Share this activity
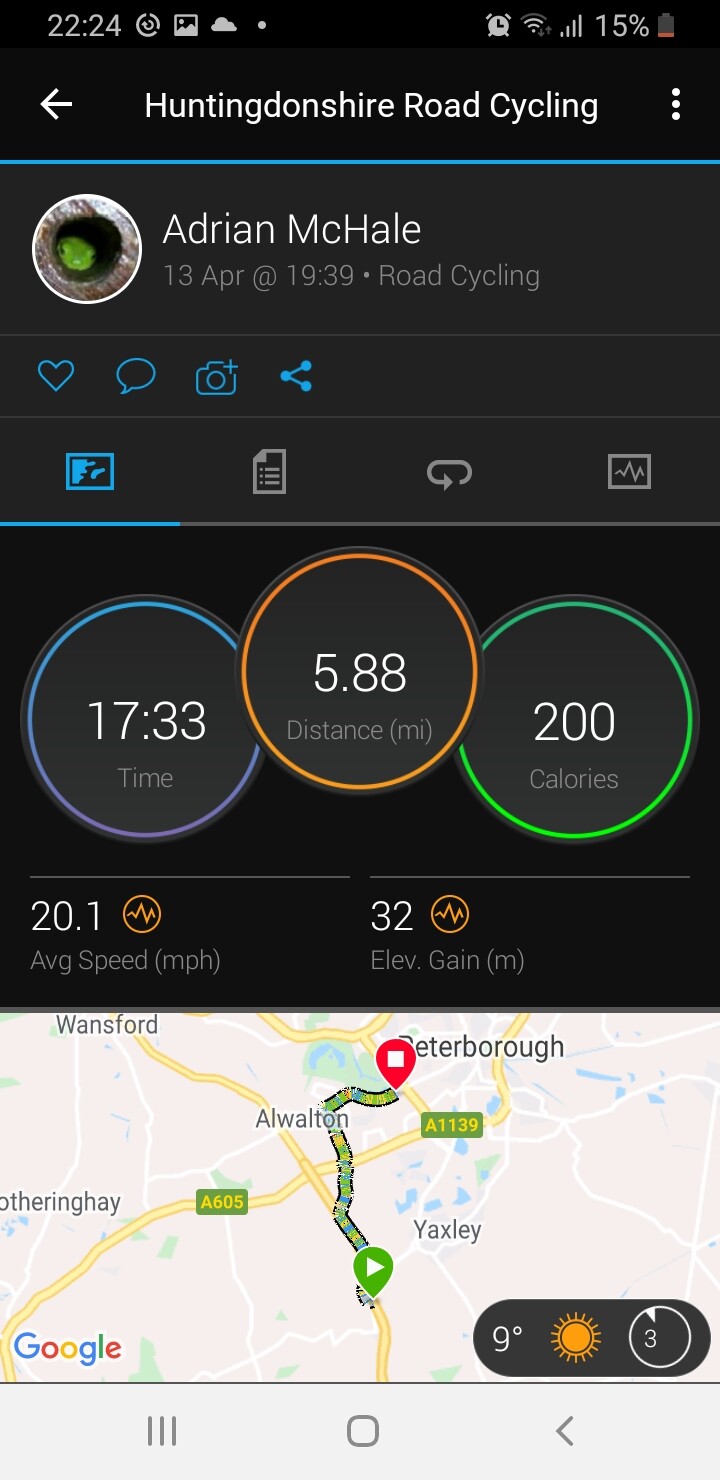The width and height of the screenshot is (720, 1480). (296, 377)
